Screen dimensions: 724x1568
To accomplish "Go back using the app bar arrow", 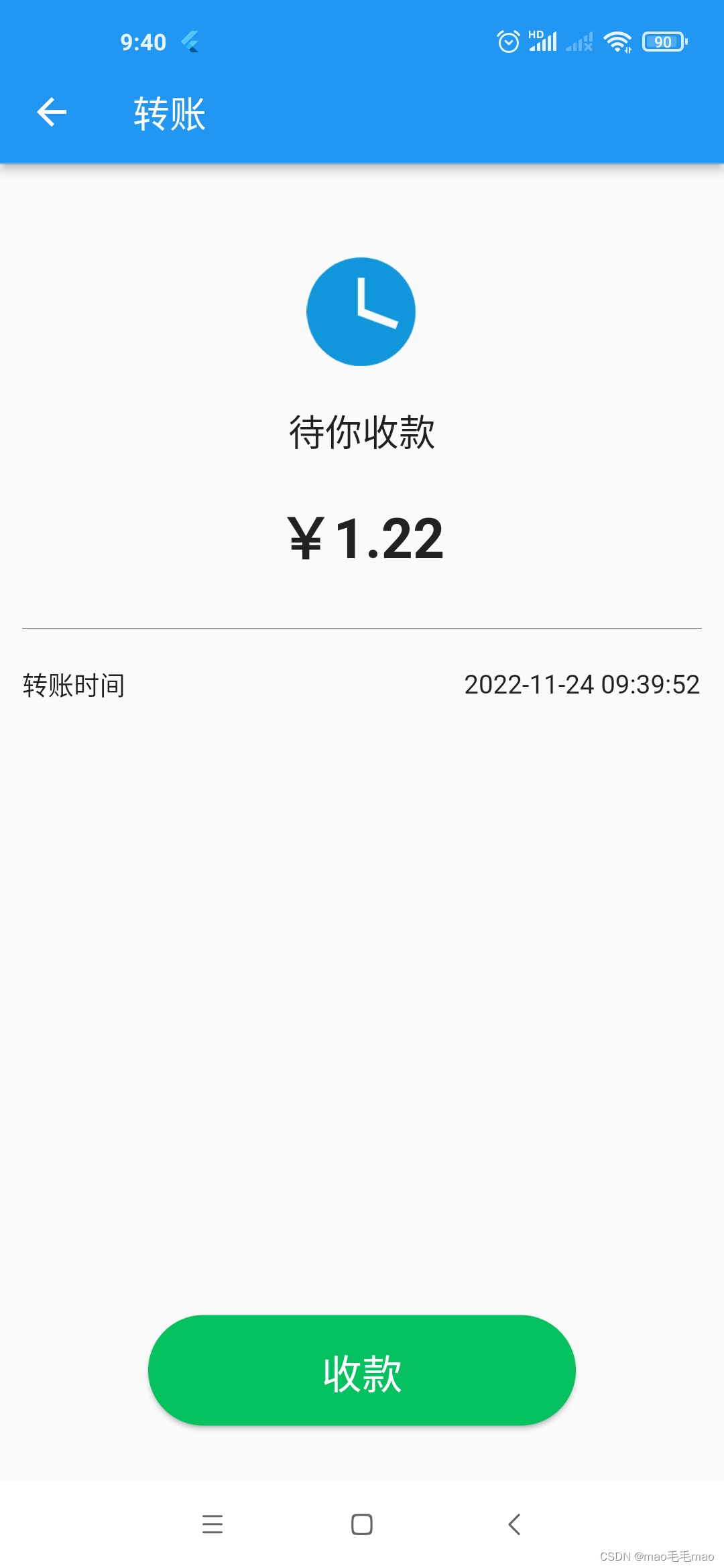I will click(x=52, y=112).
